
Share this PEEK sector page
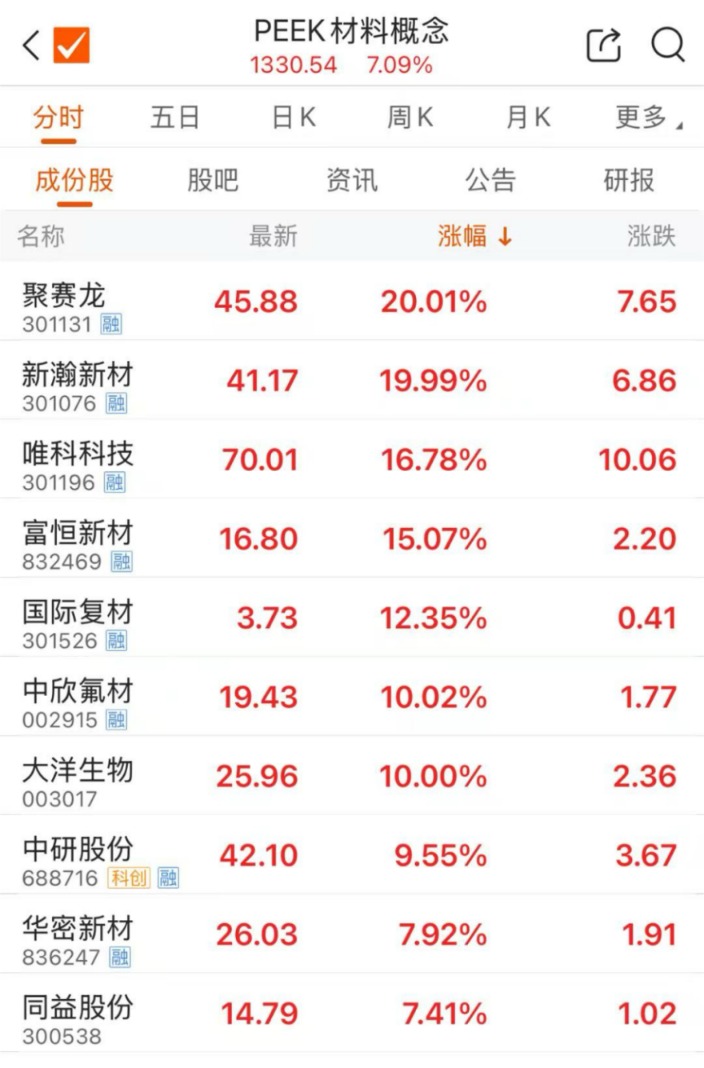[x=604, y=46]
